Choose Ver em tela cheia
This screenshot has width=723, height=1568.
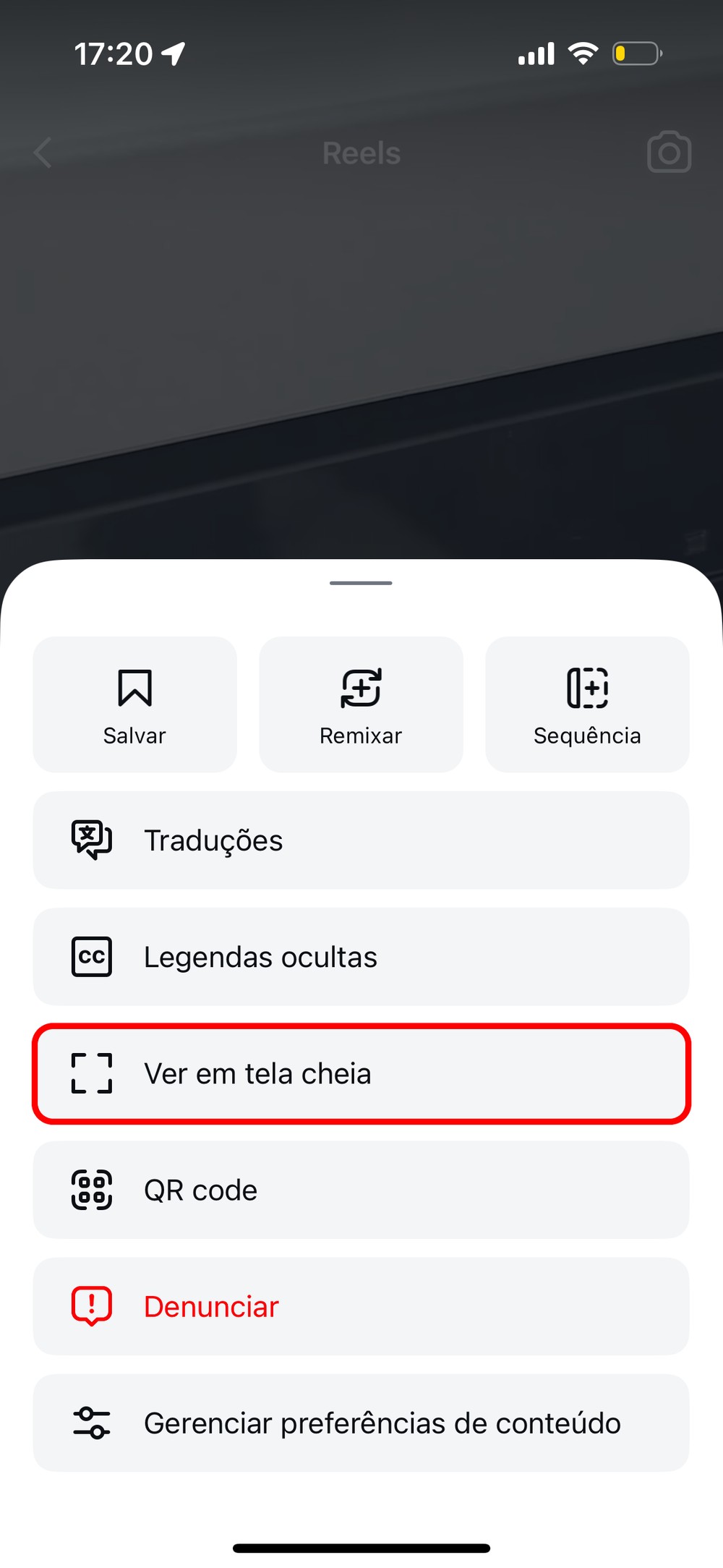(x=361, y=1073)
